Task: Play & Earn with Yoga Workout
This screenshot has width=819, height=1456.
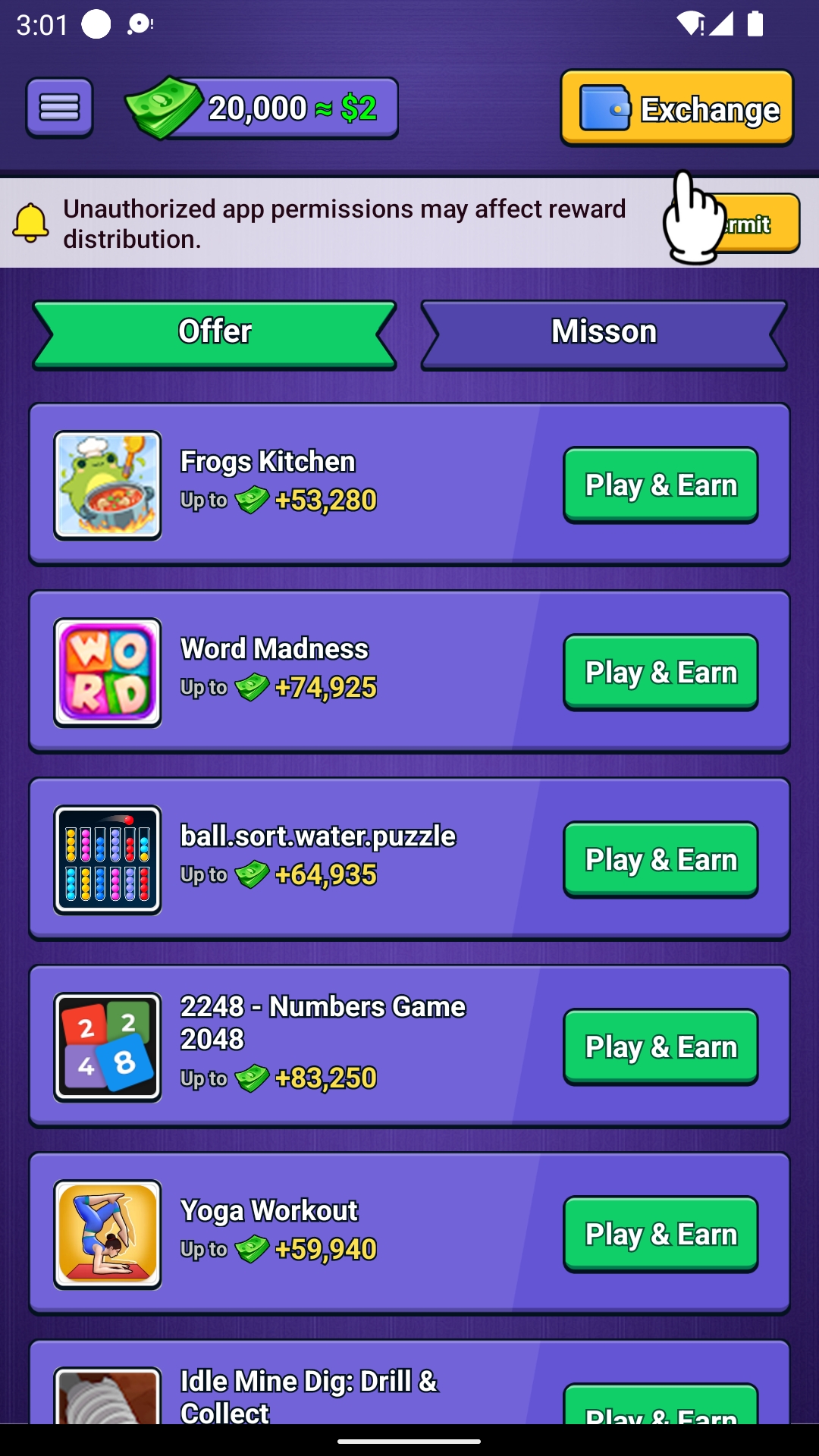Action: coord(660,1235)
